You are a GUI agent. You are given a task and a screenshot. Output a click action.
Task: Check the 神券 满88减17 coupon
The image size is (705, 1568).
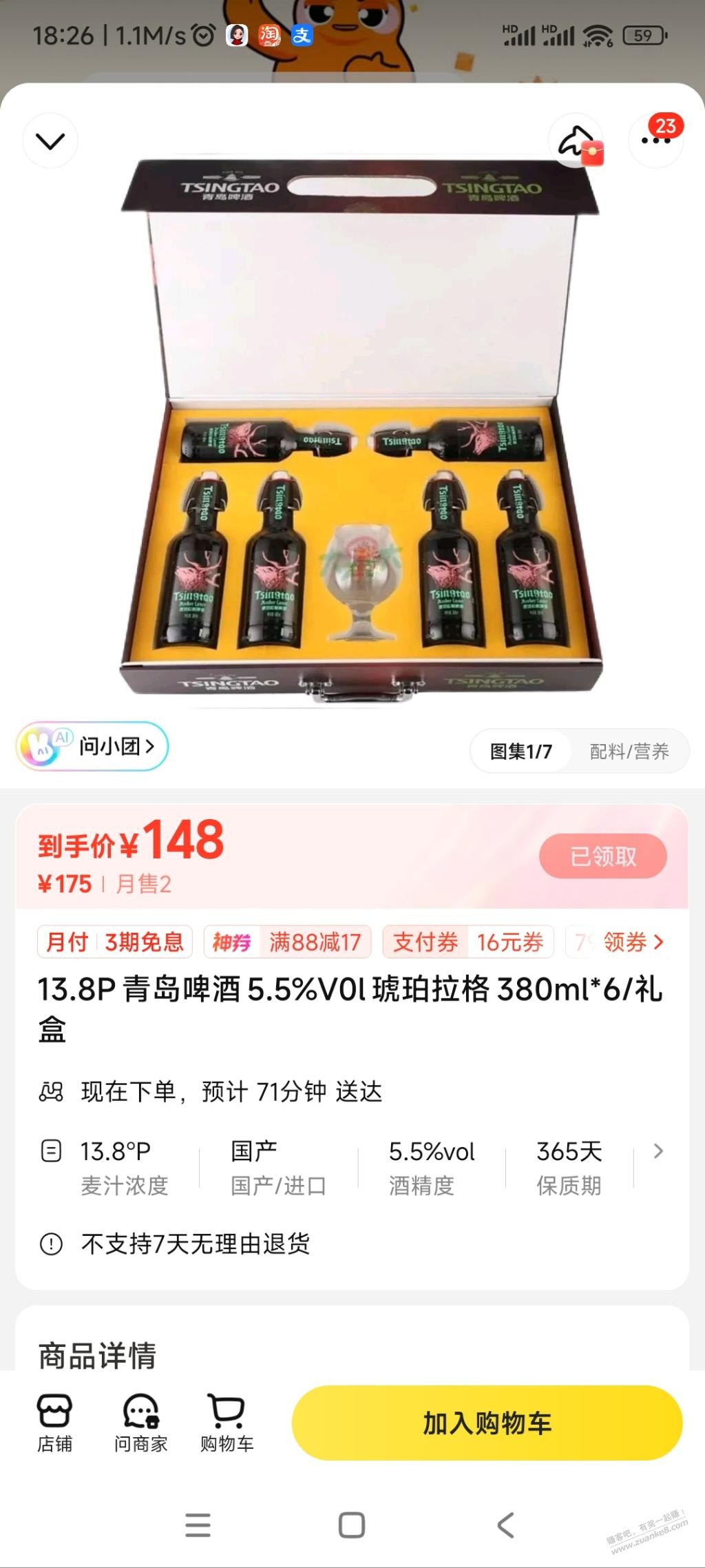(x=287, y=942)
